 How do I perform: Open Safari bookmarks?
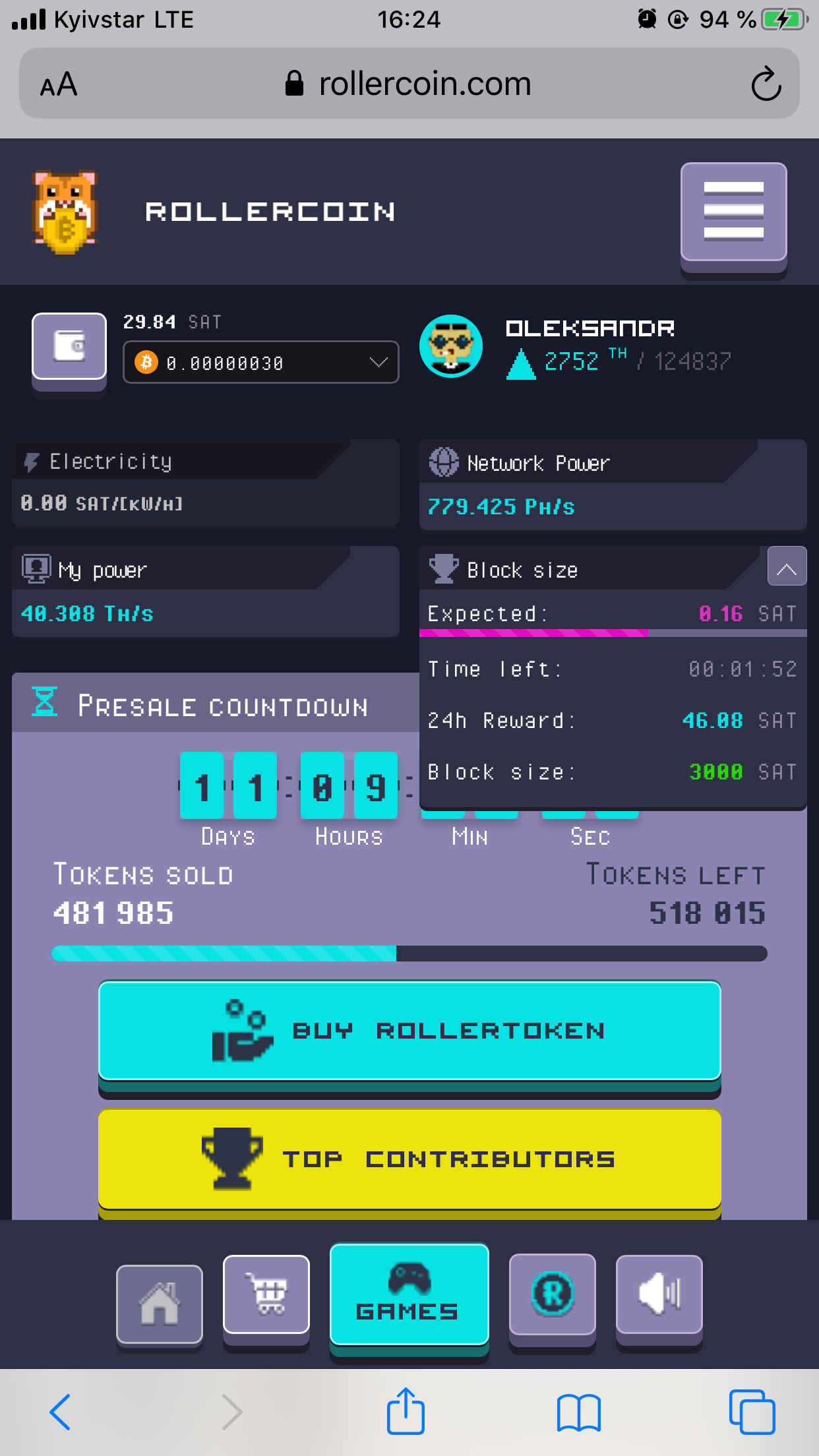(x=578, y=1412)
